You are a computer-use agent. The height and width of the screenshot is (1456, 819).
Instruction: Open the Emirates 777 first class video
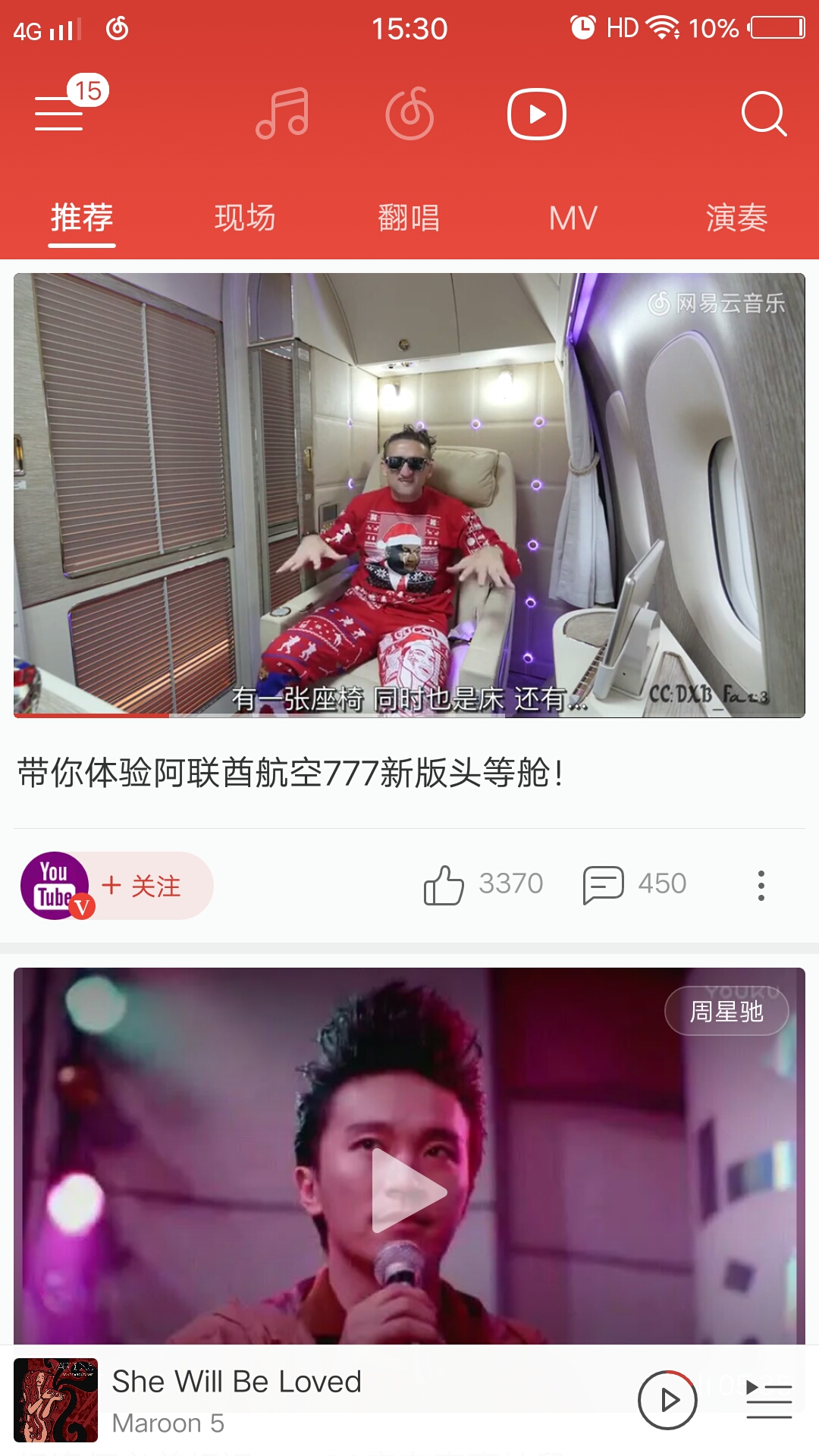pos(409,494)
